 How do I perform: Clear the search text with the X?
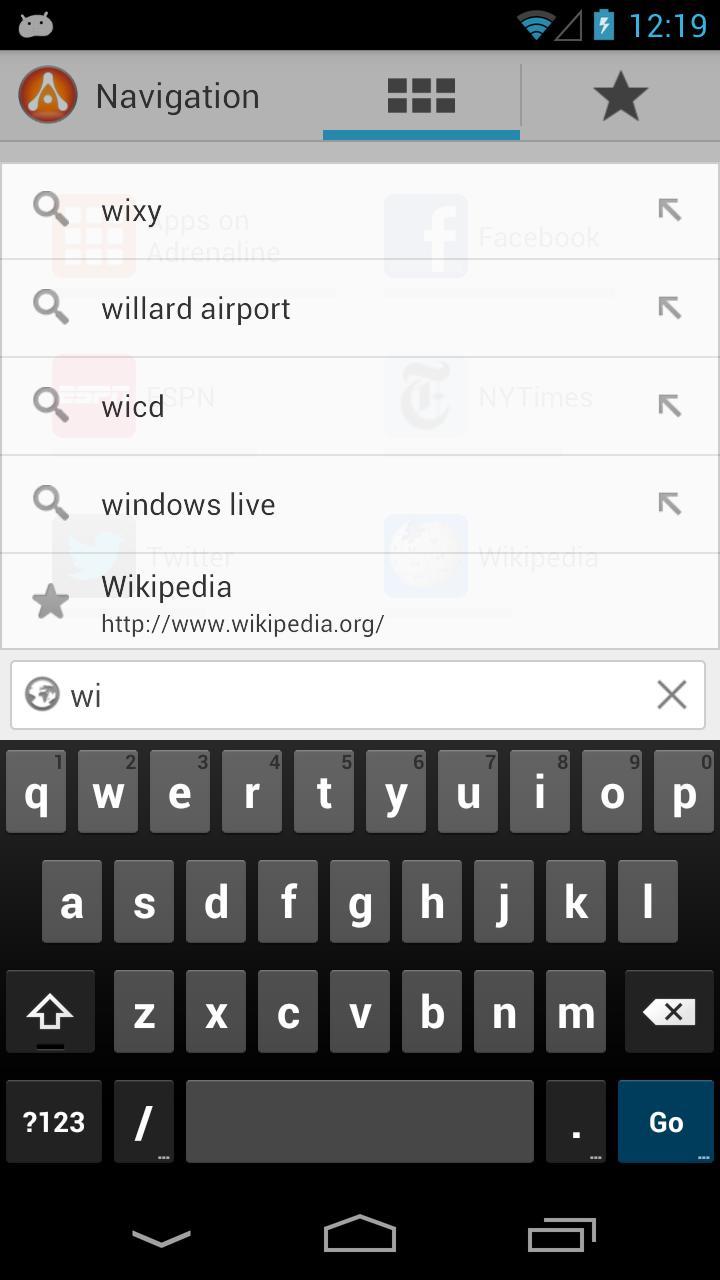(671, 694)
